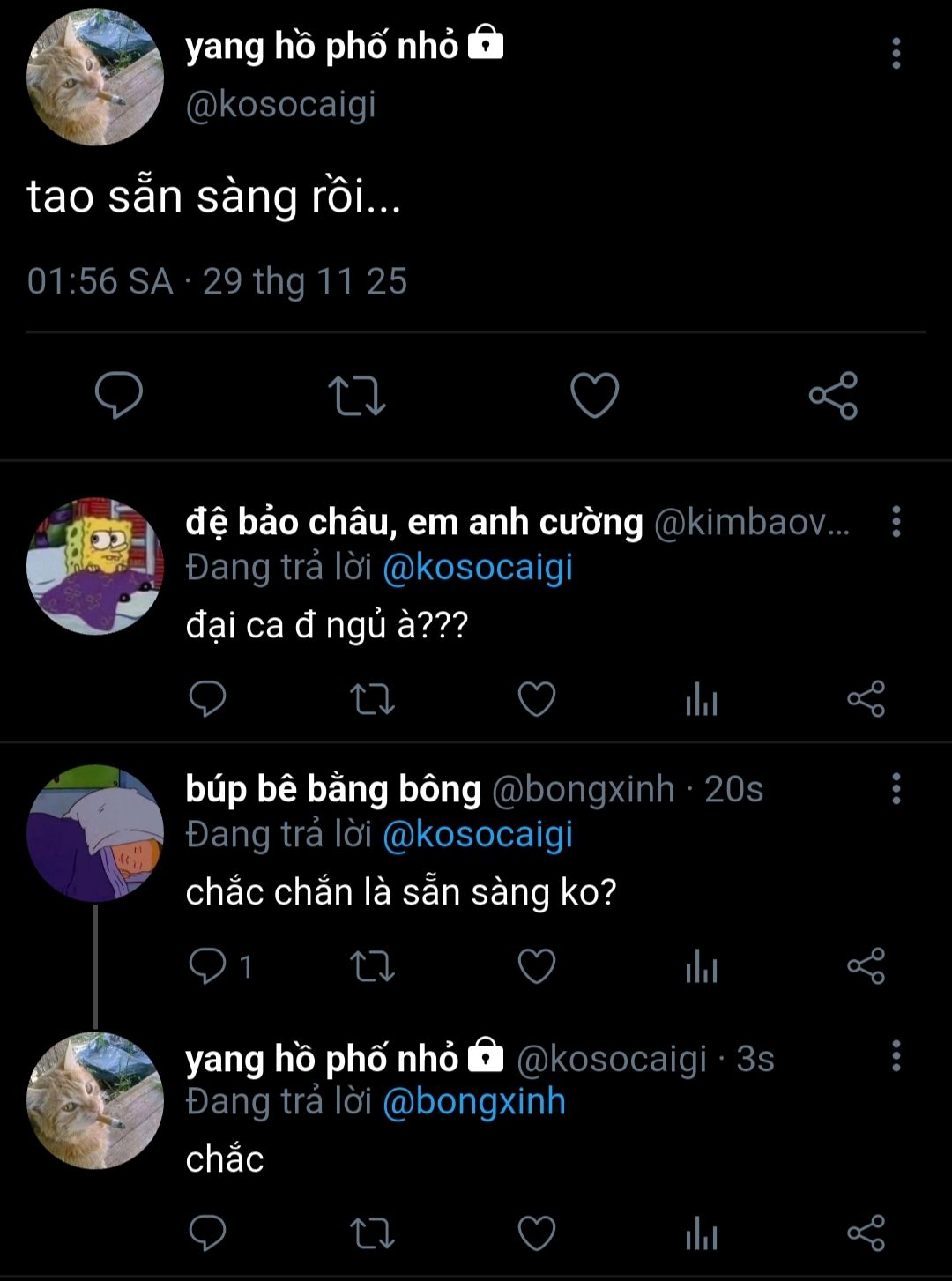952x1281 pixels.
Task: Like the reply "chắc"
Action: pos(536,1233)
